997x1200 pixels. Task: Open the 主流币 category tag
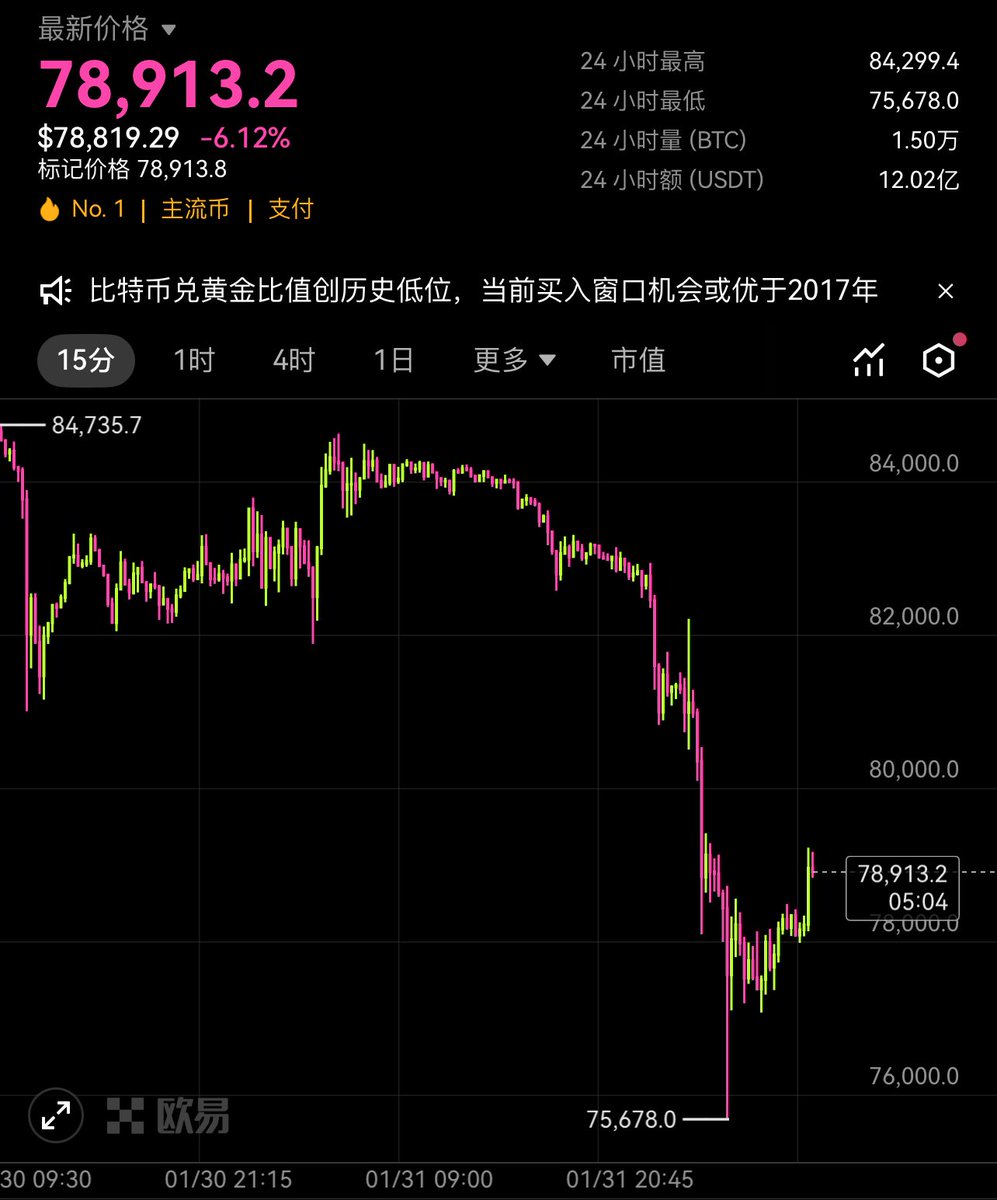click(x=195, y=209)
